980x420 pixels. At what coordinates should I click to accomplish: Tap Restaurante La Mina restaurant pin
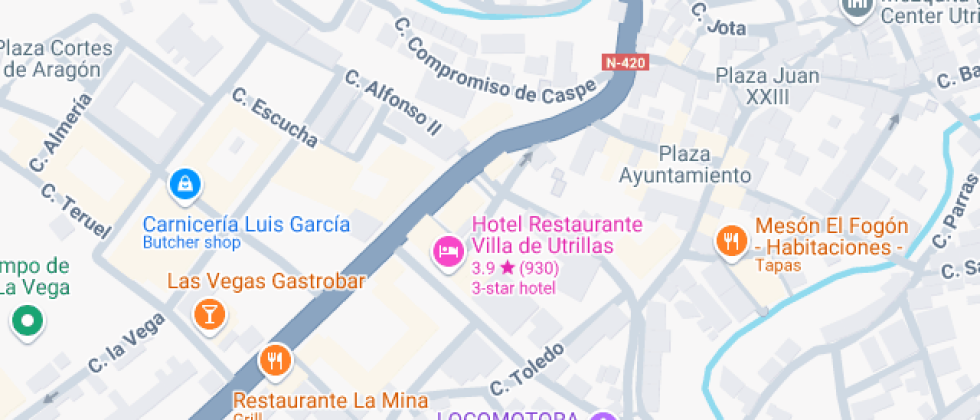[274, 360]
